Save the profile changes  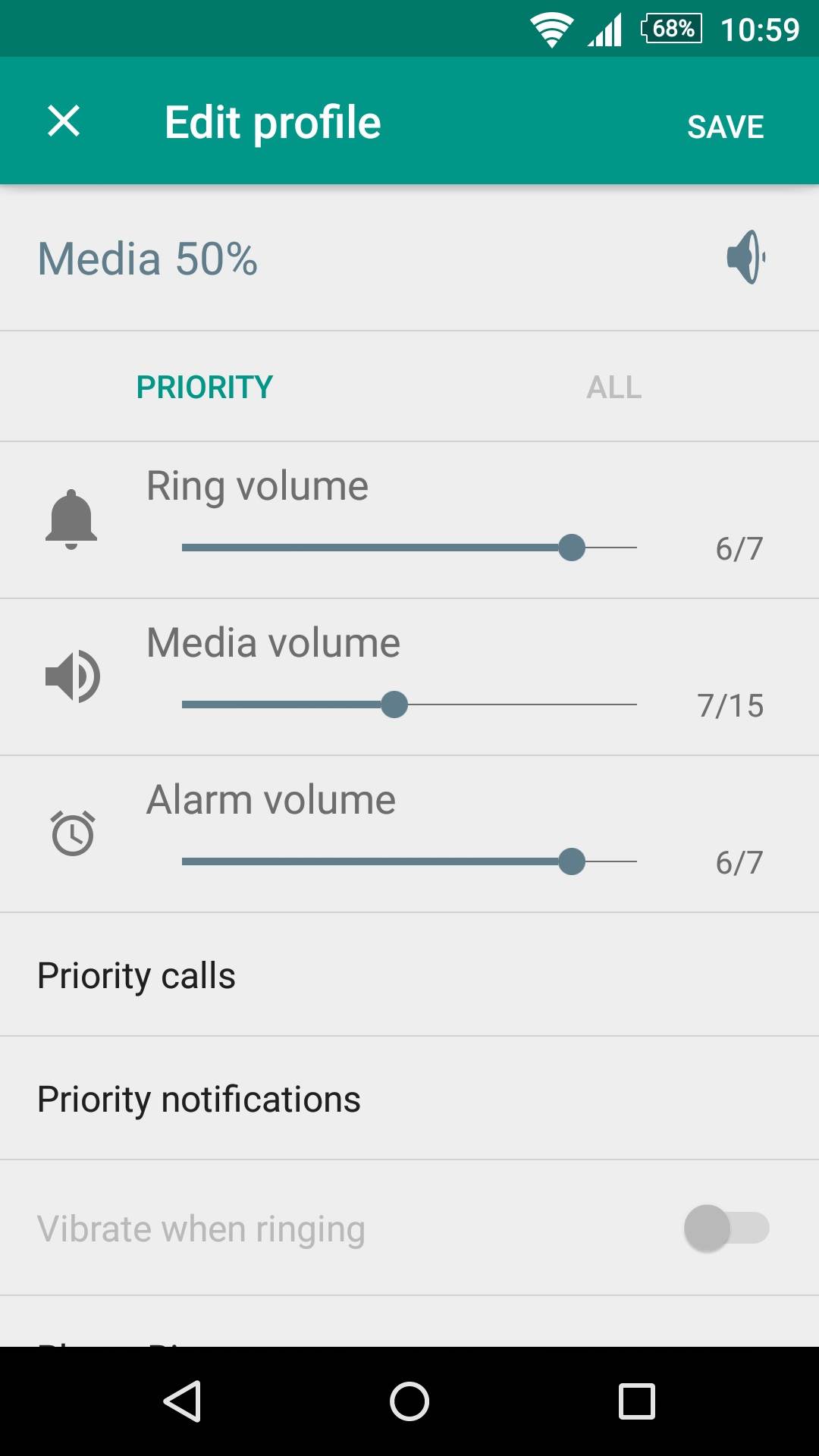click(x=725, y=127)
